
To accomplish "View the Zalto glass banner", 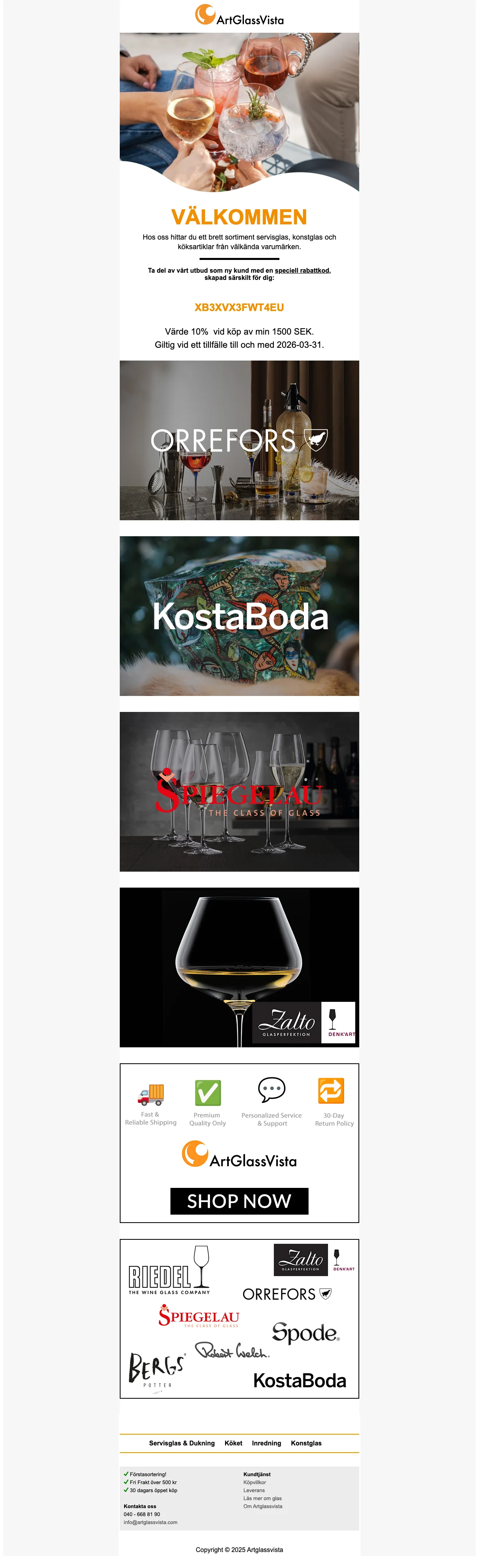I will pos(239,967).
